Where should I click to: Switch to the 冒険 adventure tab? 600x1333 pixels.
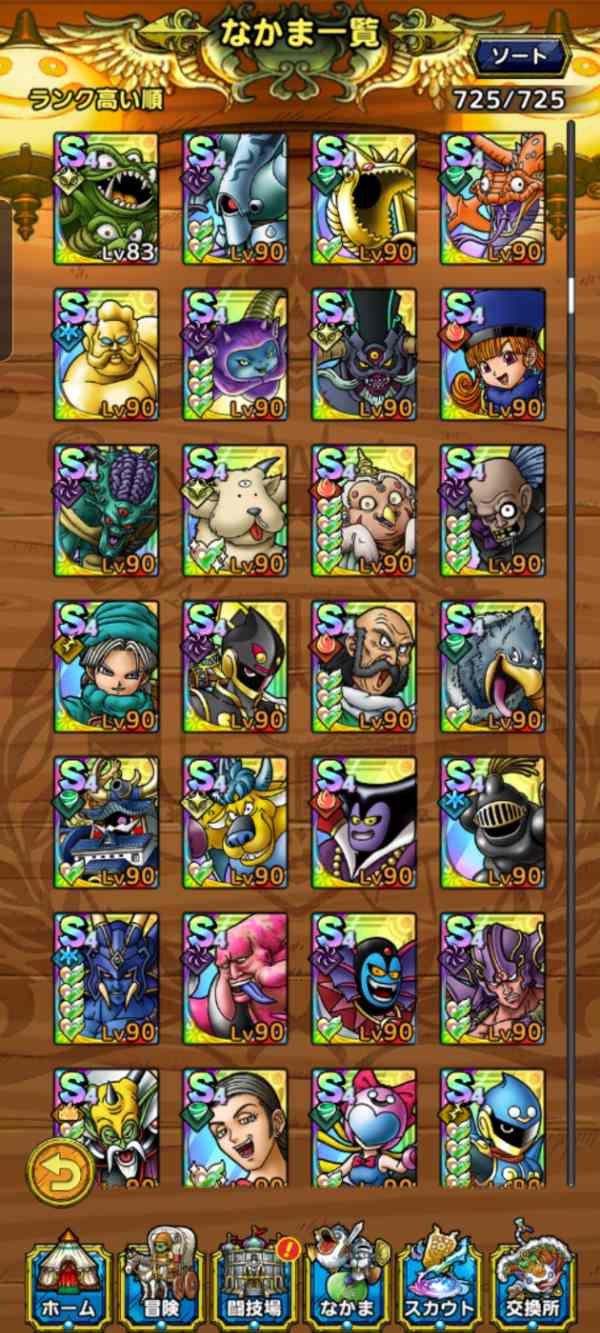162,1274
